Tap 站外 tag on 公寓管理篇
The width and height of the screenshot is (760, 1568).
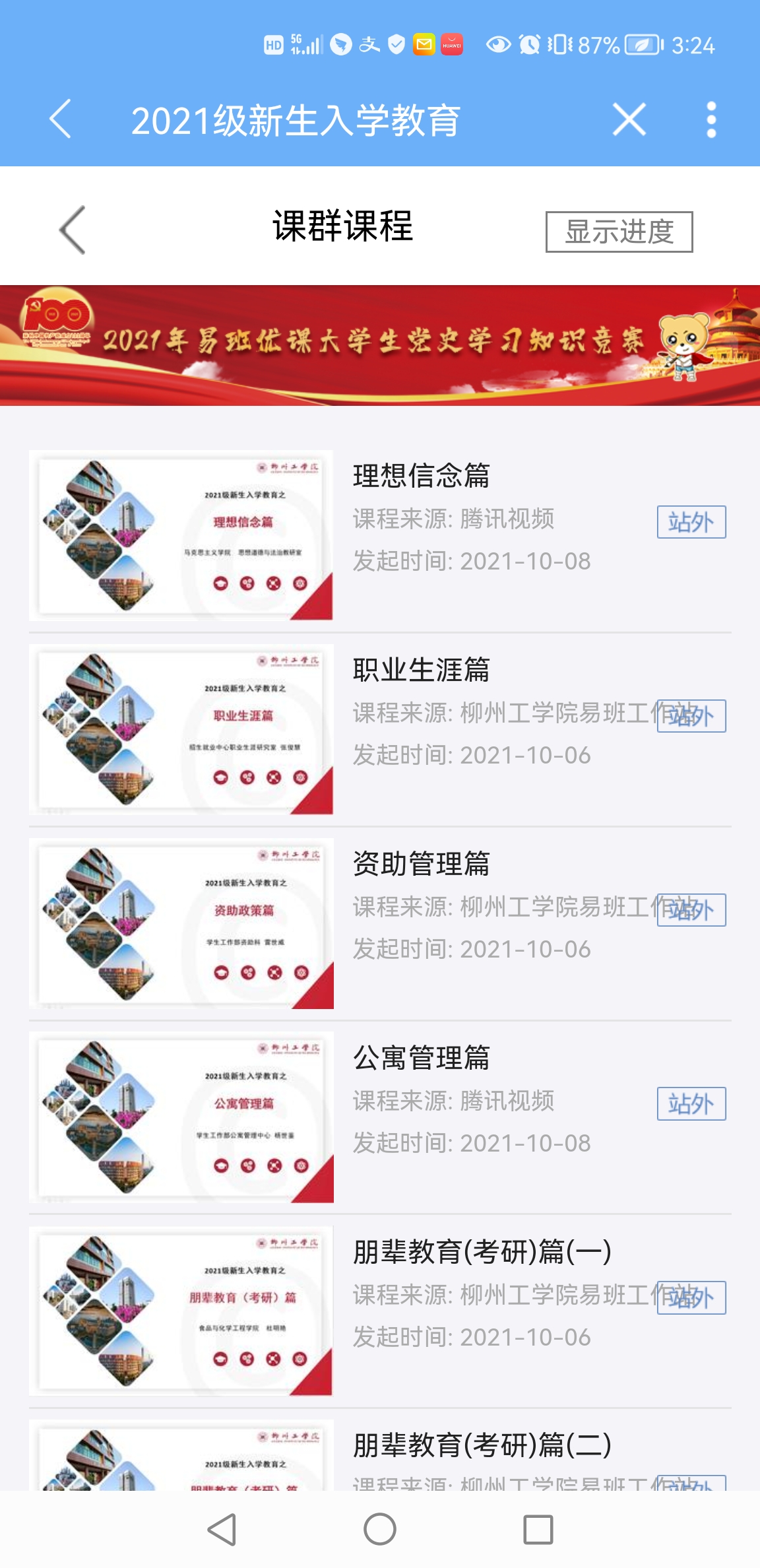click(x=691, y=1103)
